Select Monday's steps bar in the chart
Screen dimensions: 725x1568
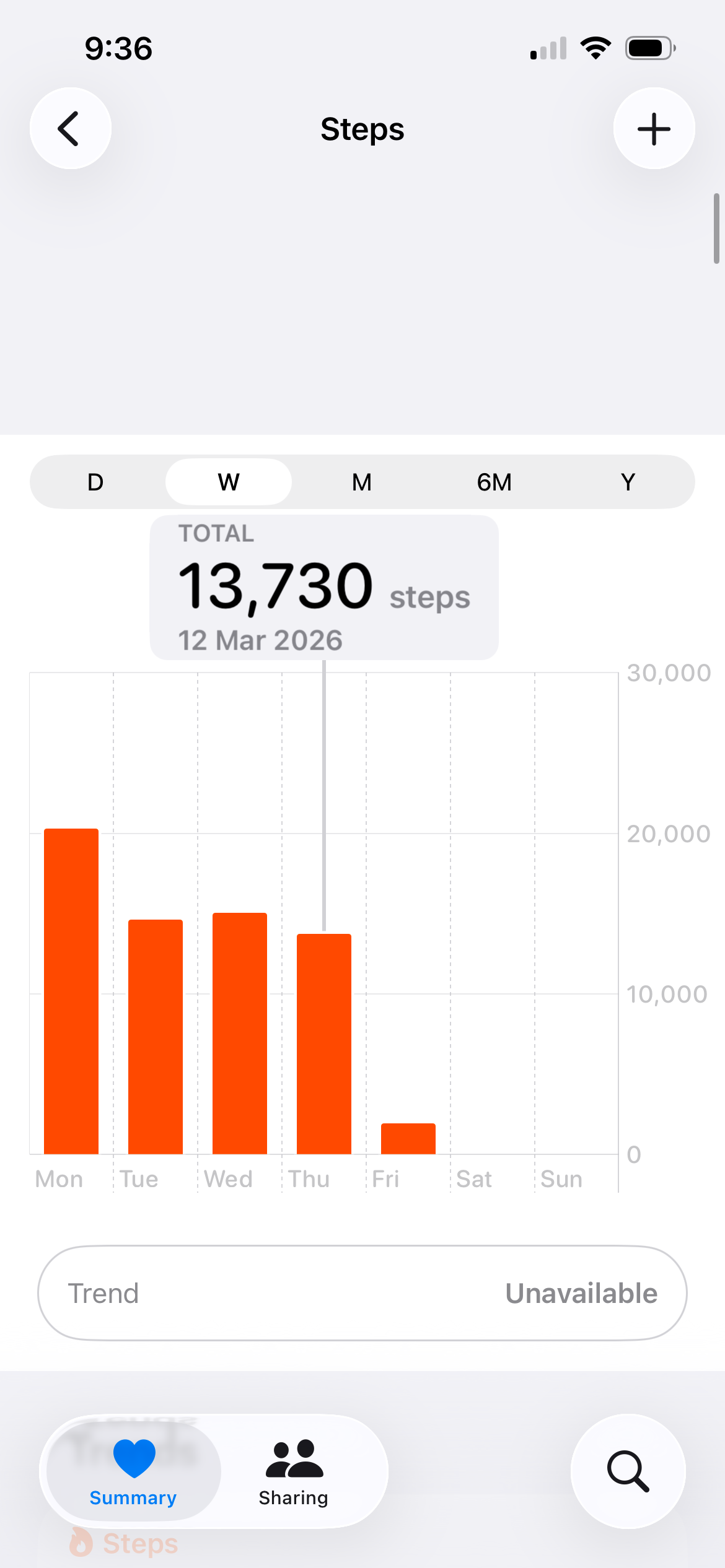click(x=71, y=991)
